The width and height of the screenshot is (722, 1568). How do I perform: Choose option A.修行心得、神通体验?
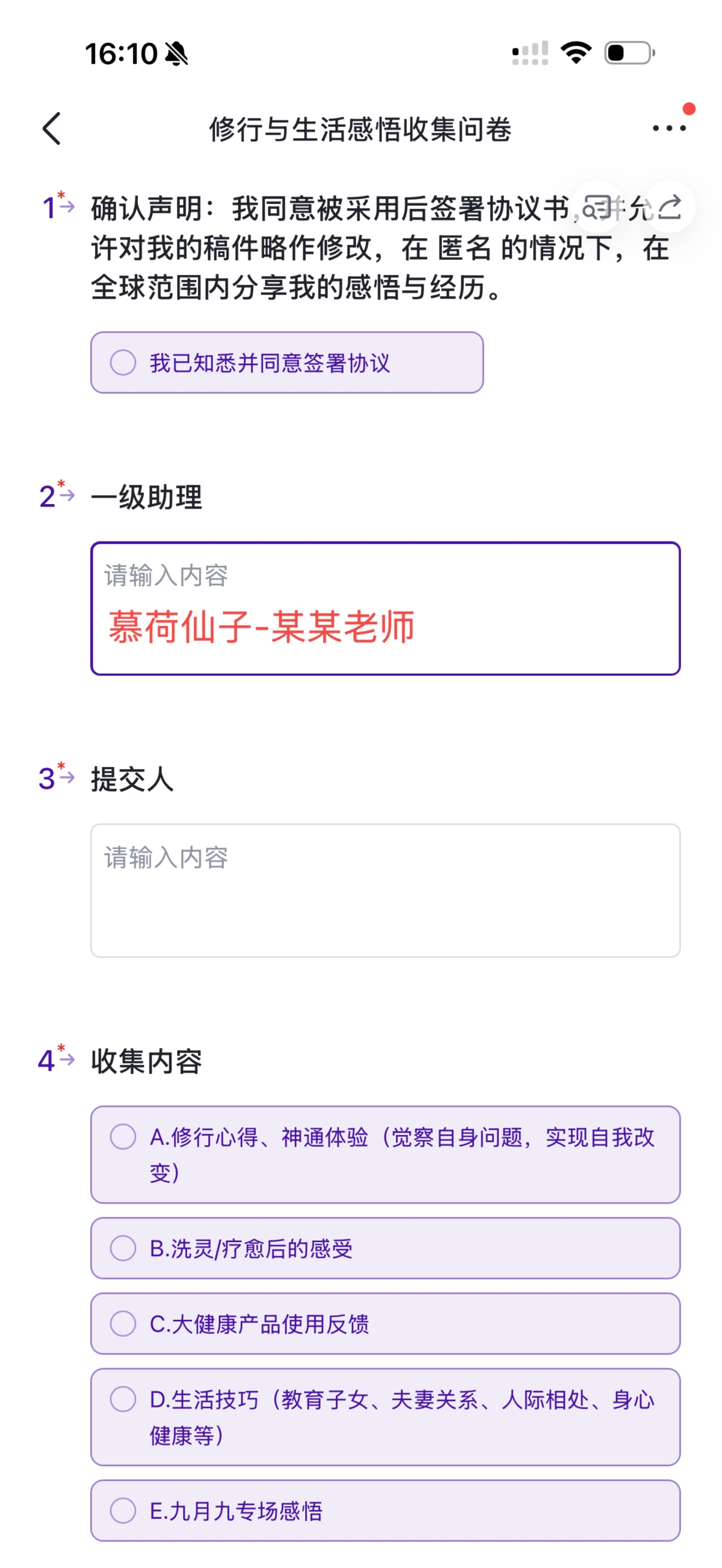pos(123,1137)
